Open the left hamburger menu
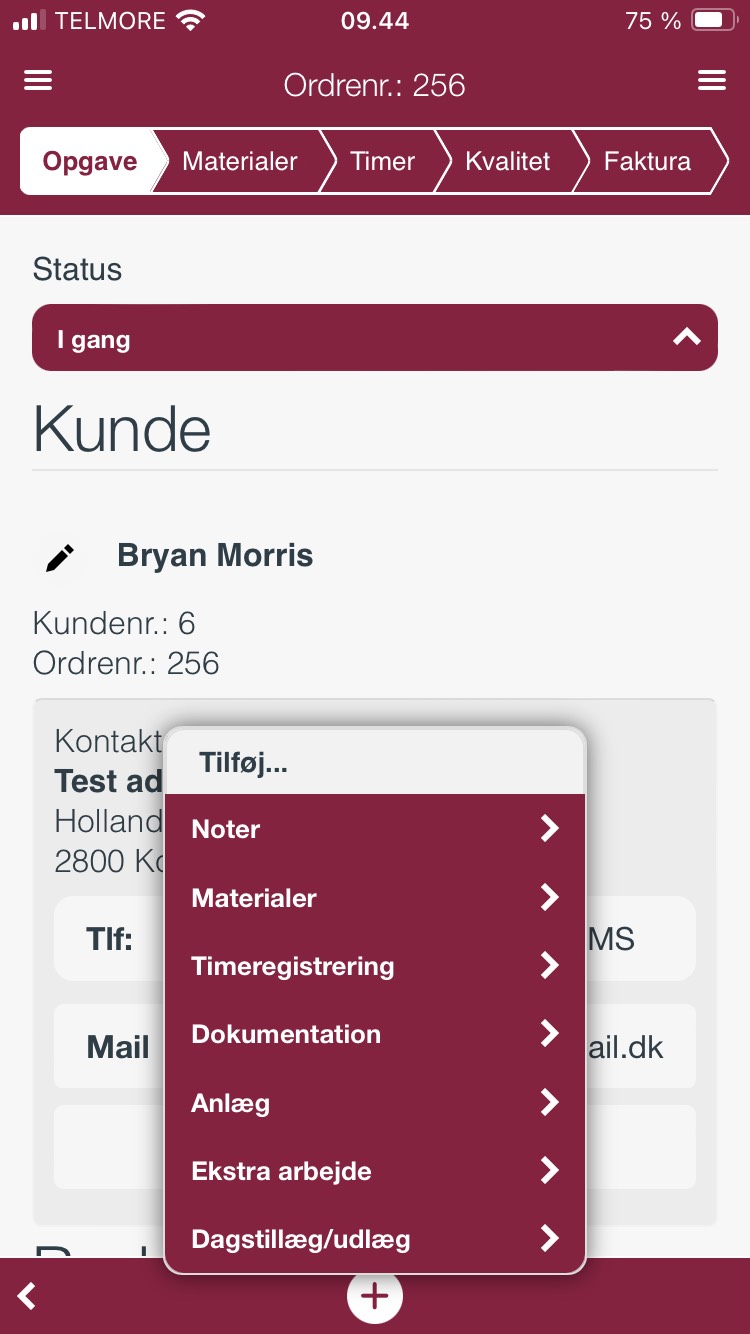Screen dimensions: 750x1334 [38, 81]
